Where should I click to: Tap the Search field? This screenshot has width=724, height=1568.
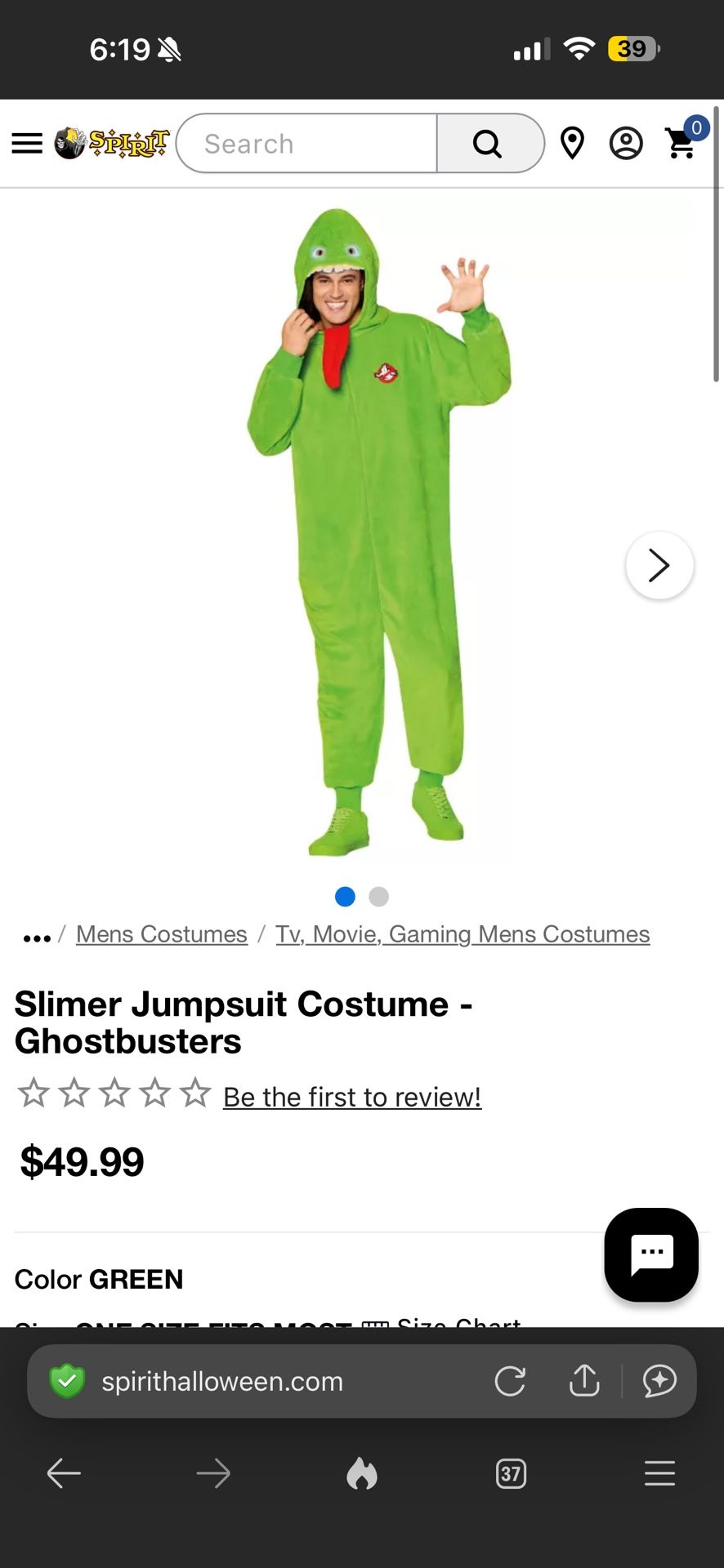(x=306, y=144)
